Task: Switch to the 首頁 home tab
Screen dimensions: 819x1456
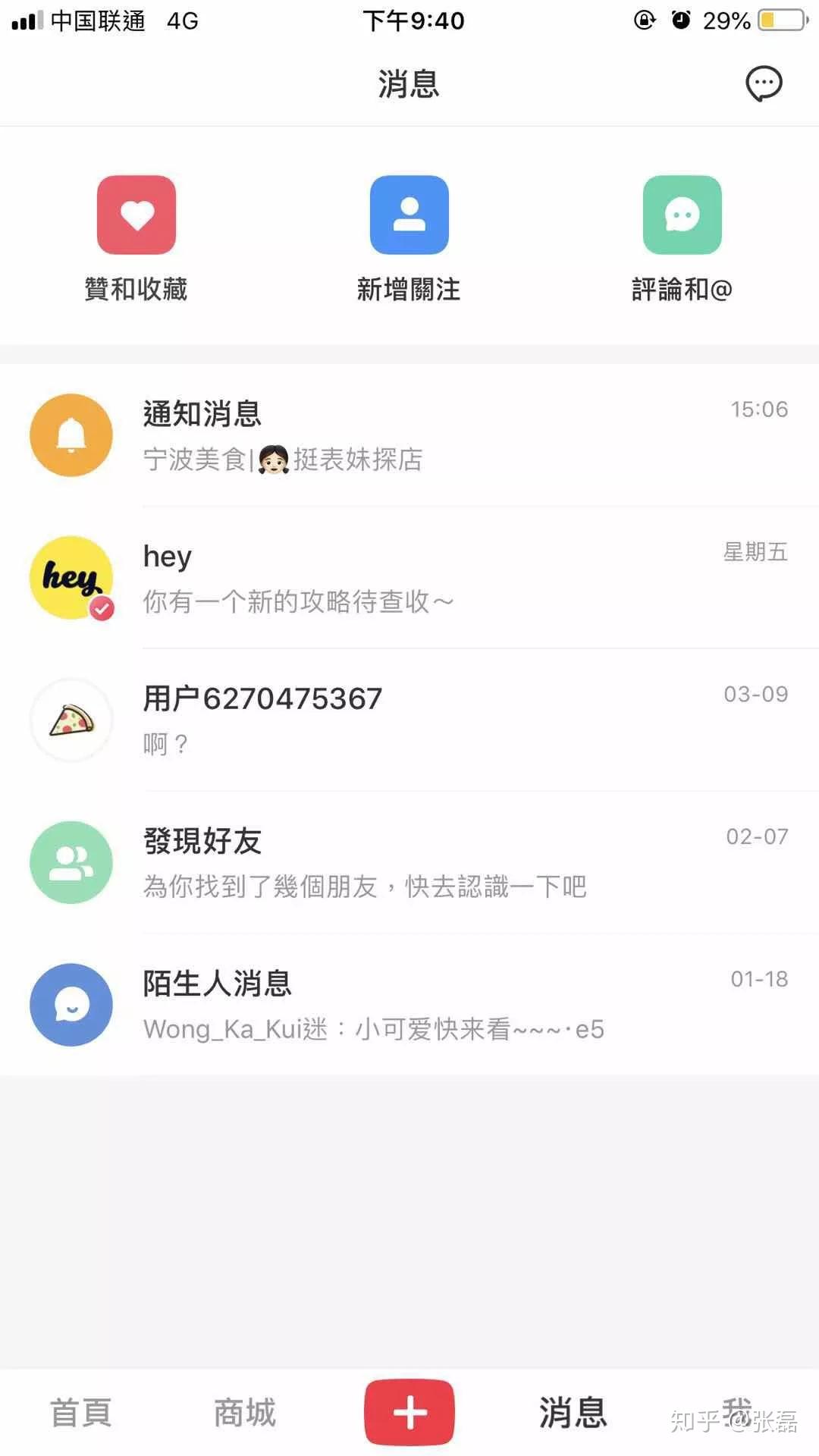Action: click(81, 1413)
